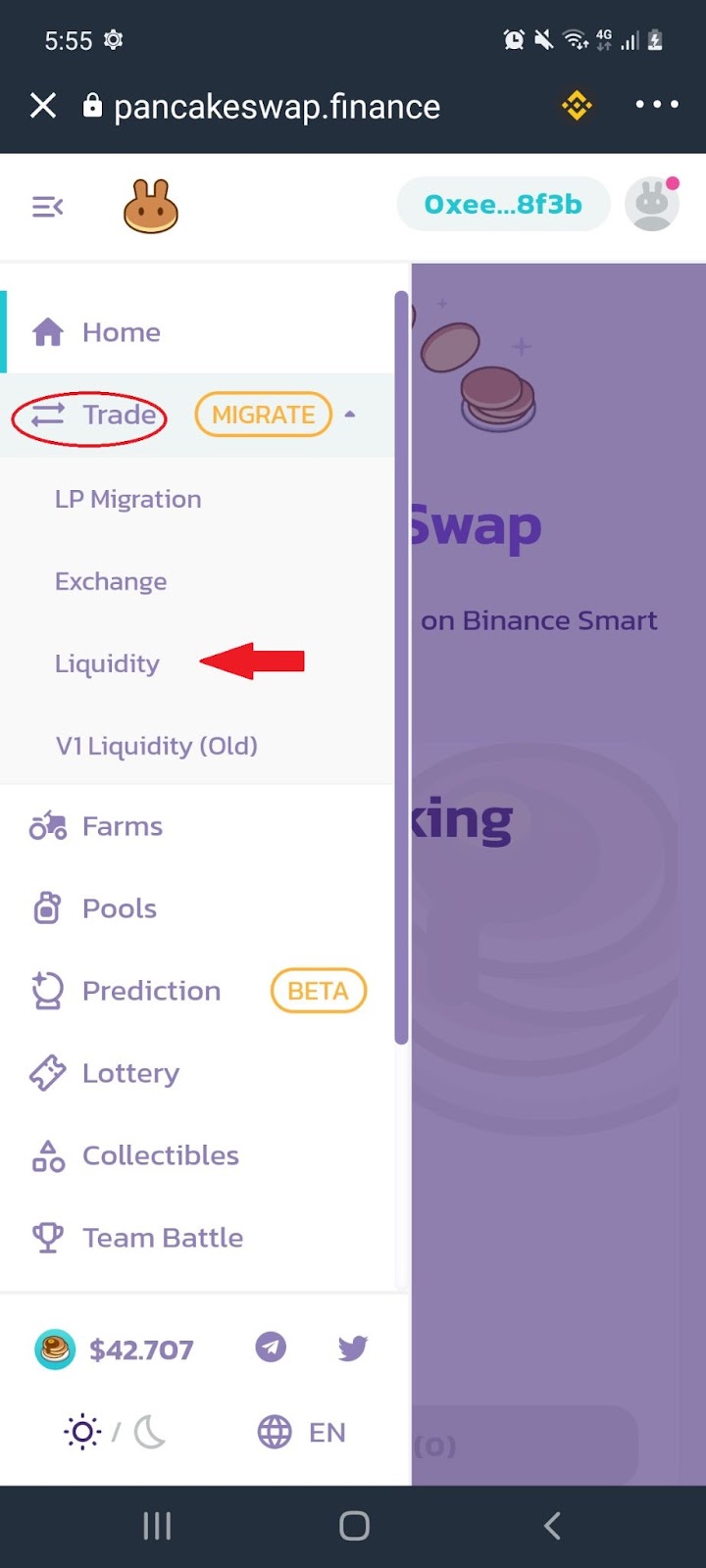Collapse the side menu via hamburger icon
This screenshot has height=1568, width=706.
pos(47,207)
